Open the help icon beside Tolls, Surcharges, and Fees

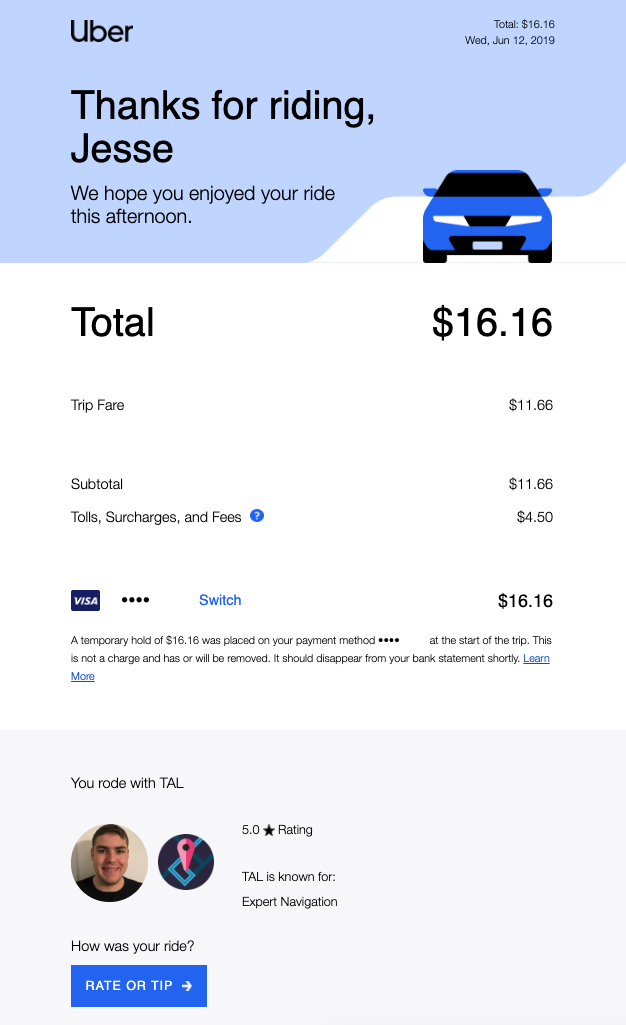(x=257, y=516)
